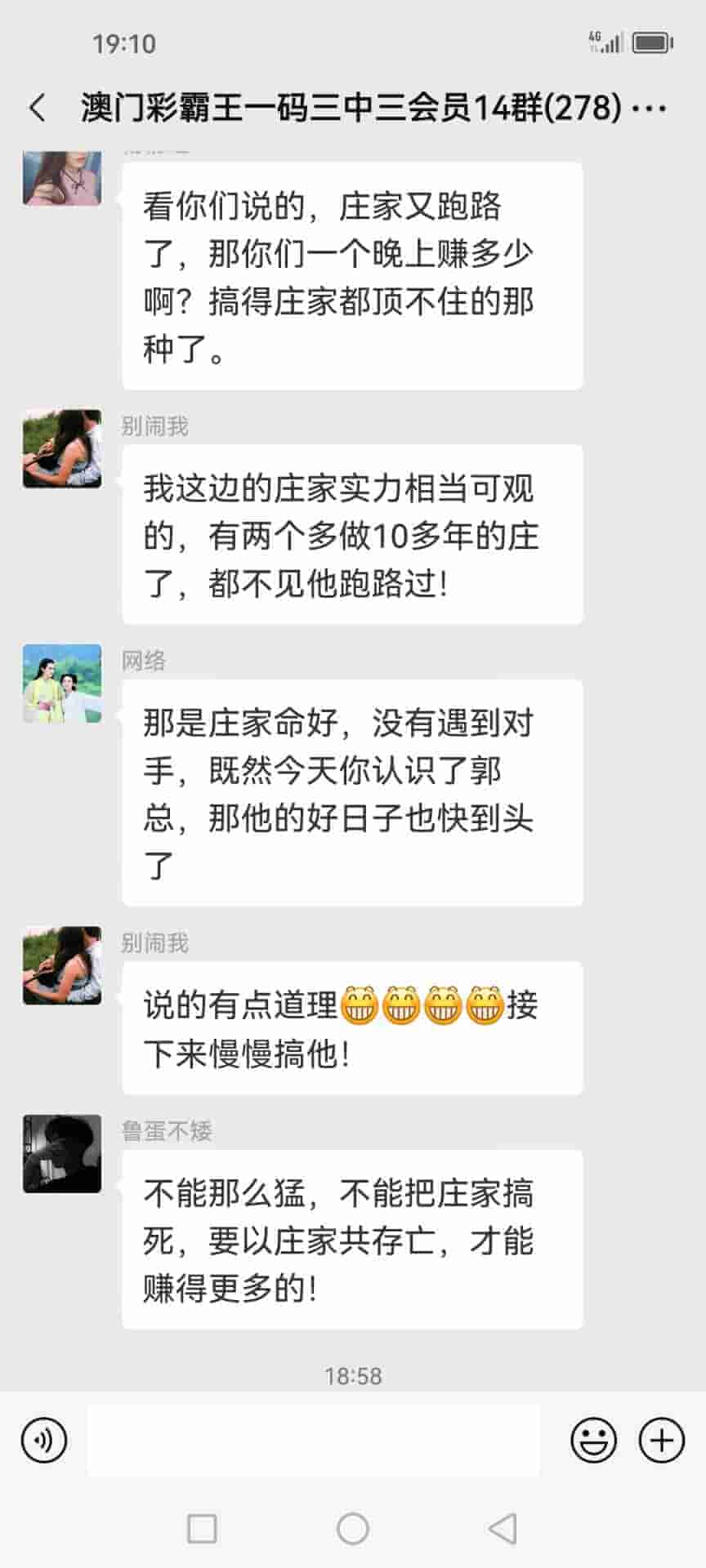The image size is (706, 1568).
Task: Open 鲁蛋不矮's profile avatar
Action: pos(62,1153)
